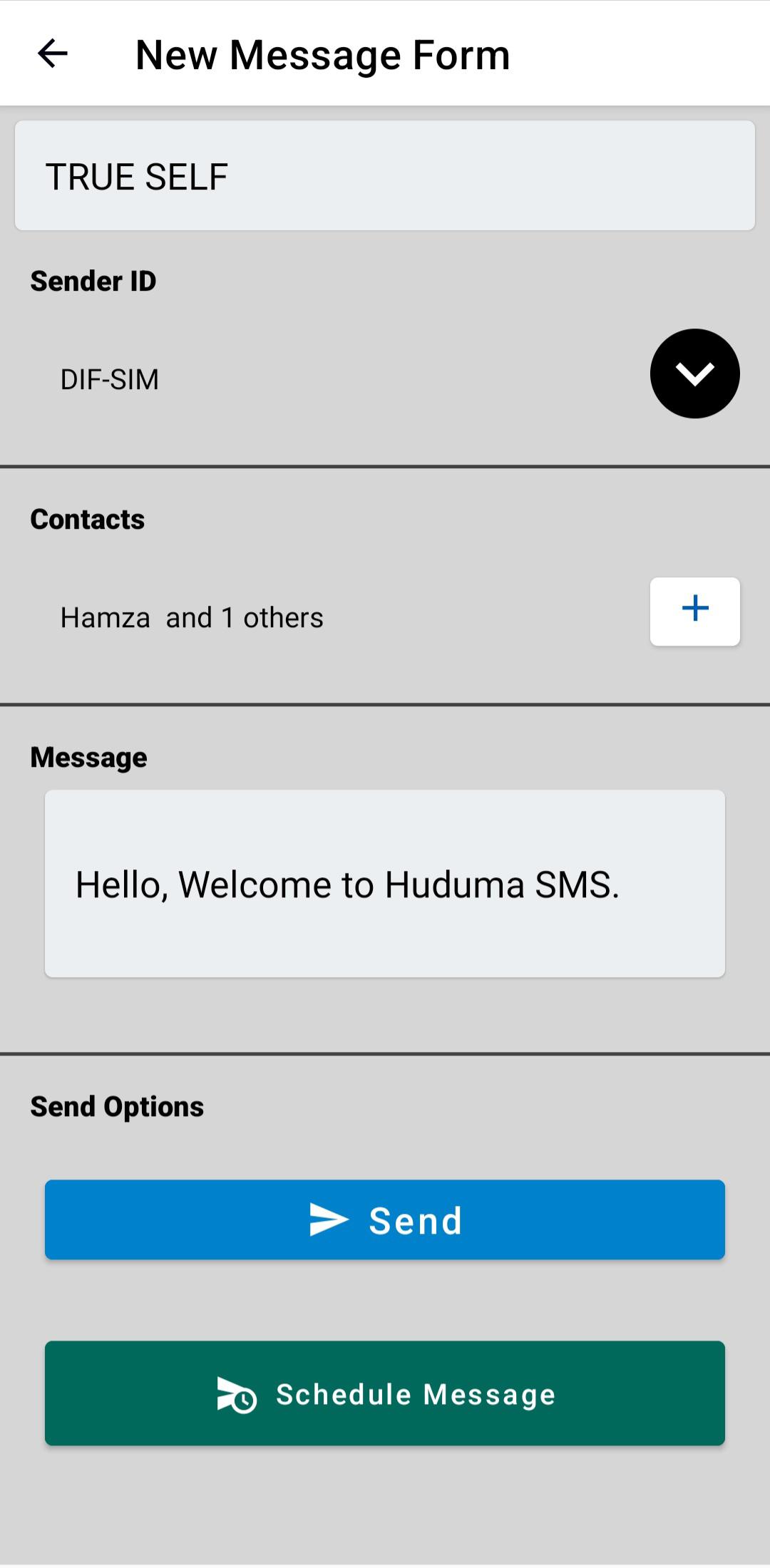Go back from New Message Form
The height and width of the screenshot is (1568, 770).
(x=52, y=53)
